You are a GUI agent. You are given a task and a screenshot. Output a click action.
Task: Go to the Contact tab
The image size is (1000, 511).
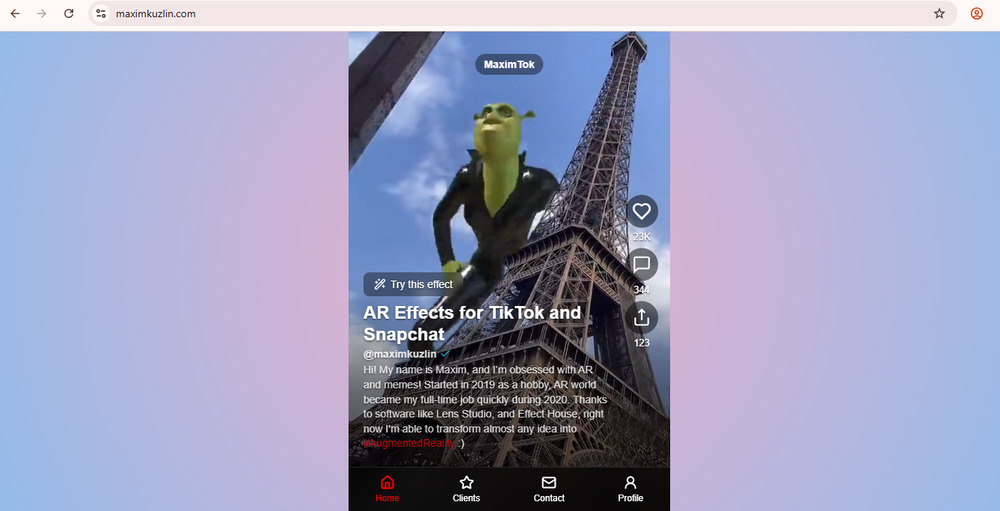tap(548, 489)
